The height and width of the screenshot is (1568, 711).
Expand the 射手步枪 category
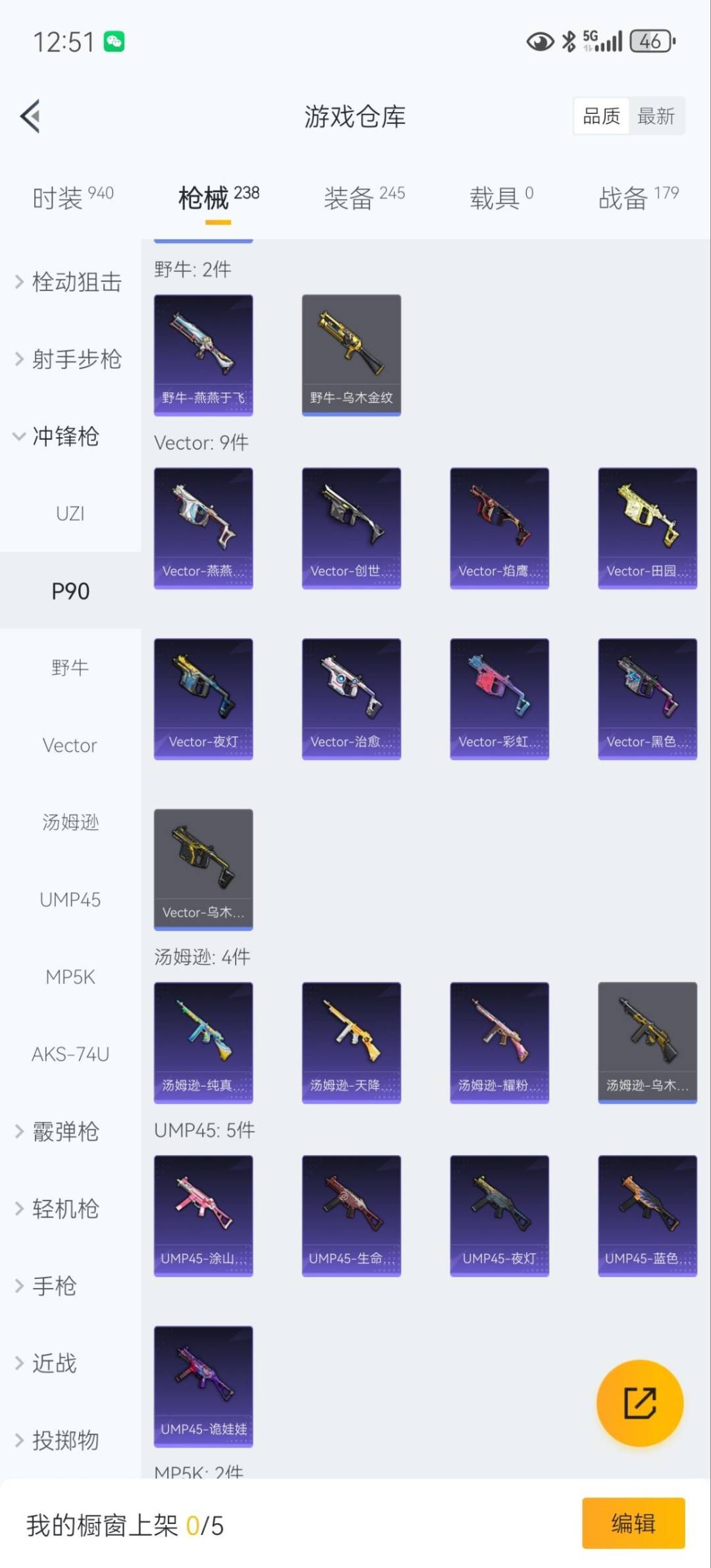pyautogui.click(x=69, y=359)
